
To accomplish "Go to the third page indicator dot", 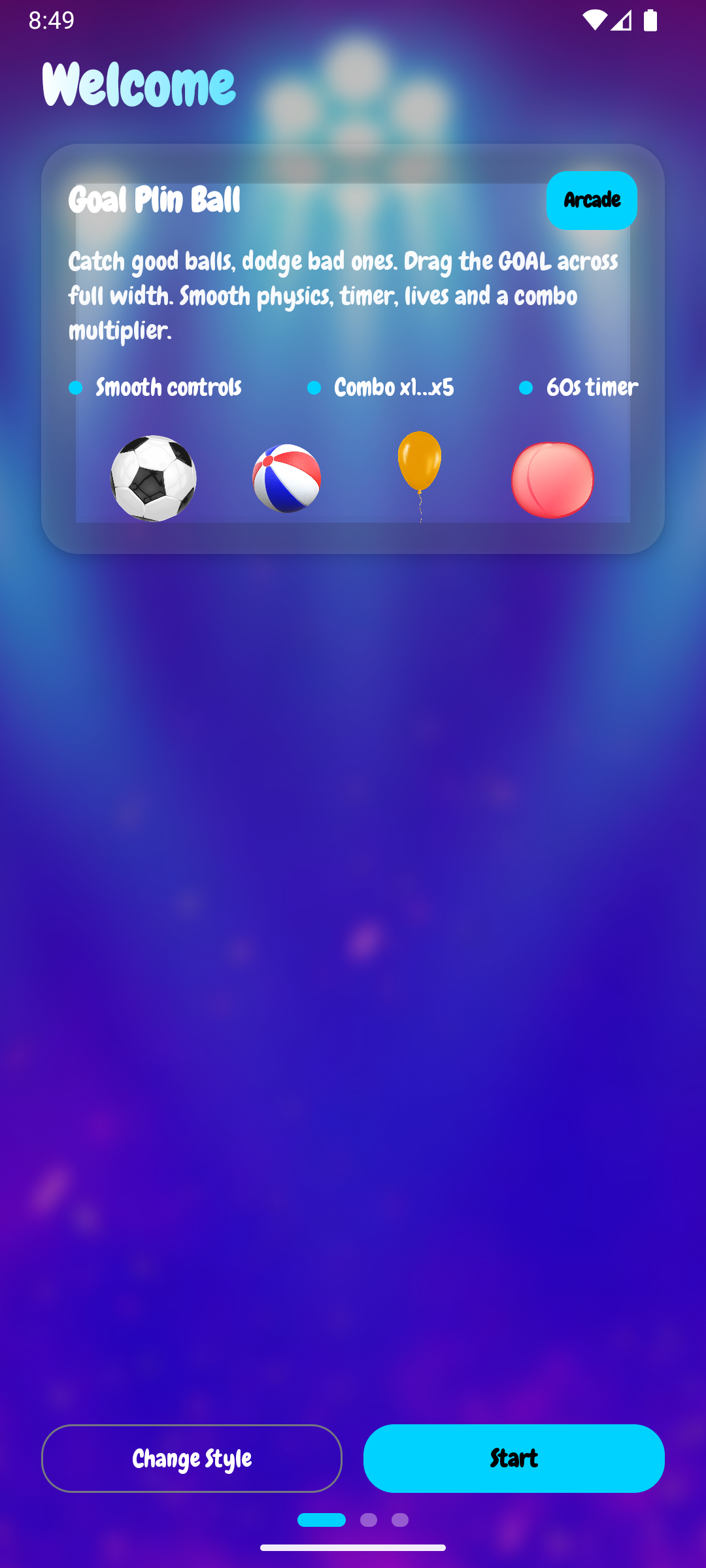I will point(400,1520).
